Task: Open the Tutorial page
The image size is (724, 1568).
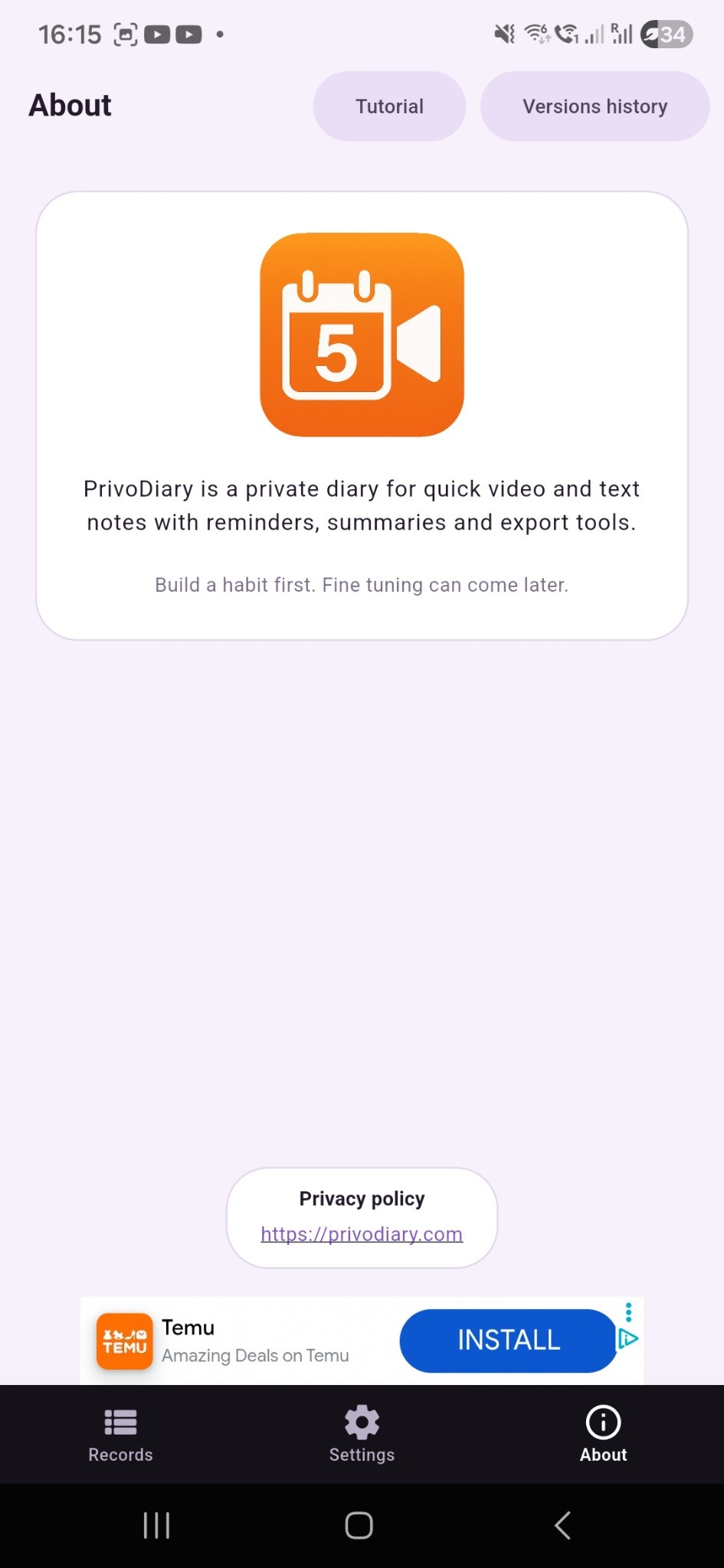Action: click(x=389, y=106)
